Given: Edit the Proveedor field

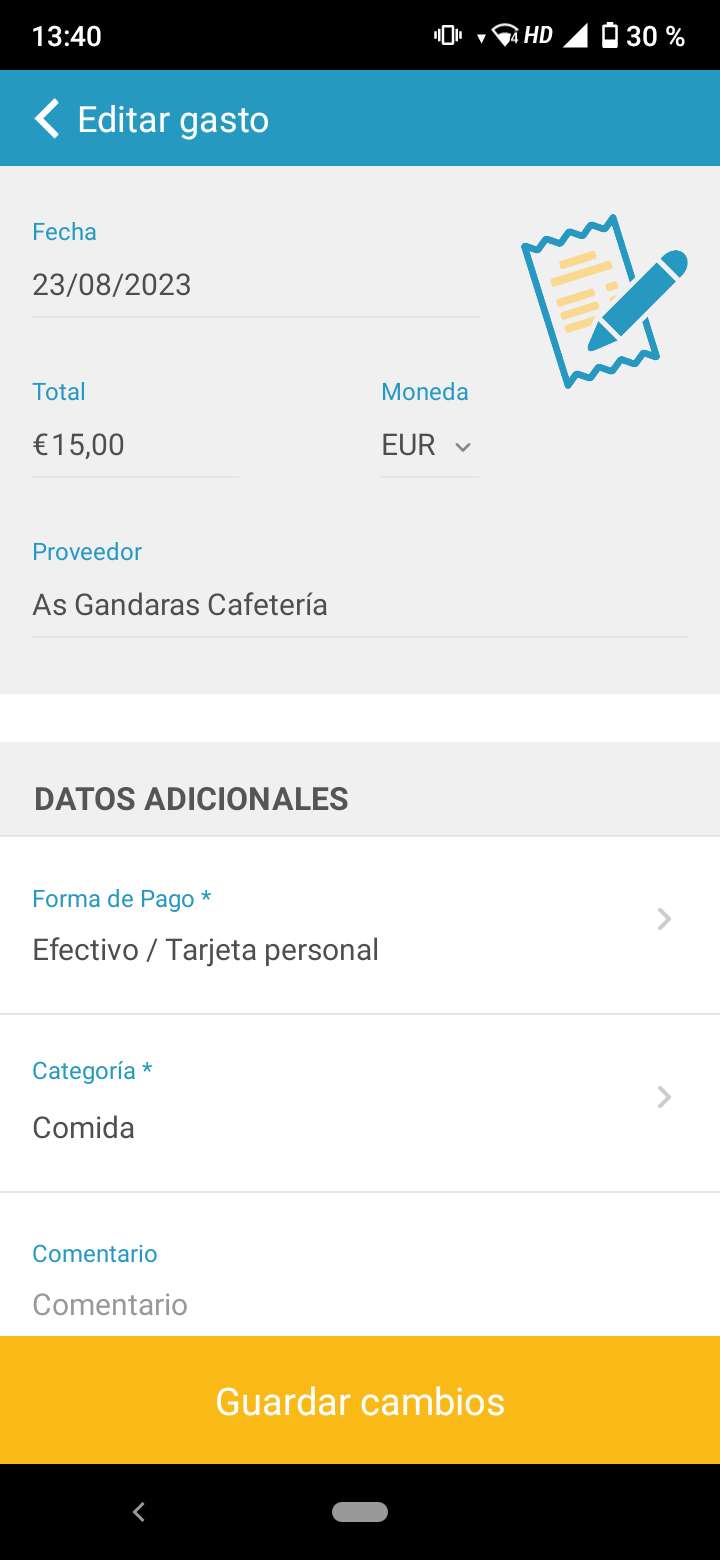Looking at the screenshot, I should pos(360,605).
